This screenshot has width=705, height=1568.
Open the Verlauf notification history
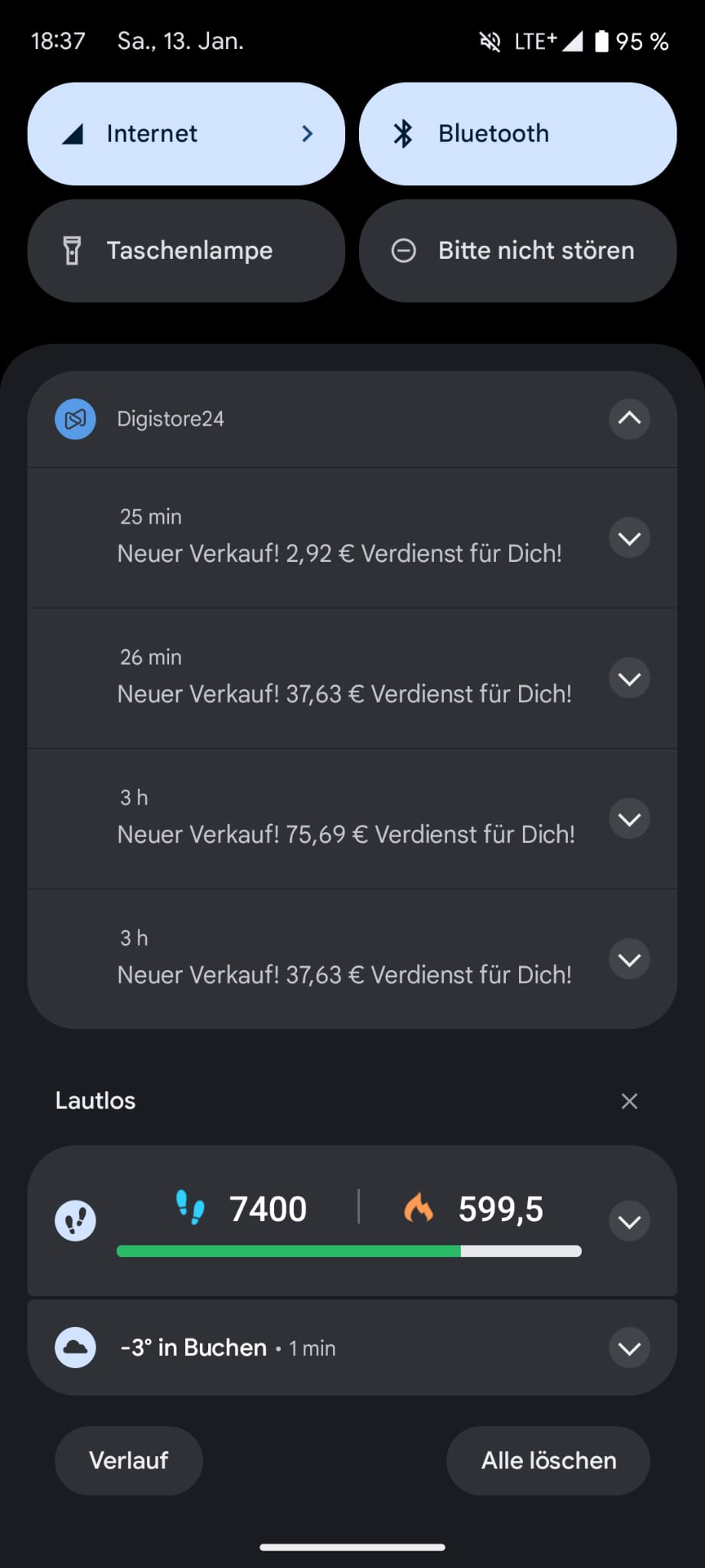point(129,1460)
